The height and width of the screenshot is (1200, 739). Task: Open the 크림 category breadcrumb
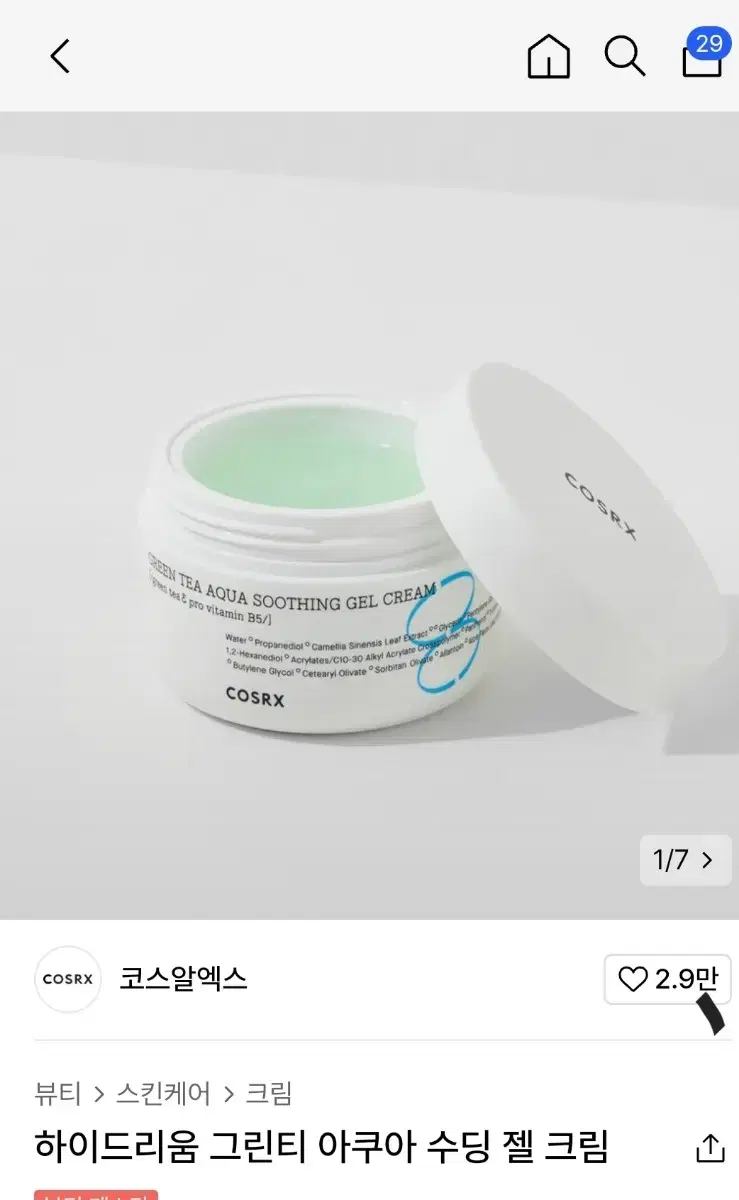(x=269, y=1093)
